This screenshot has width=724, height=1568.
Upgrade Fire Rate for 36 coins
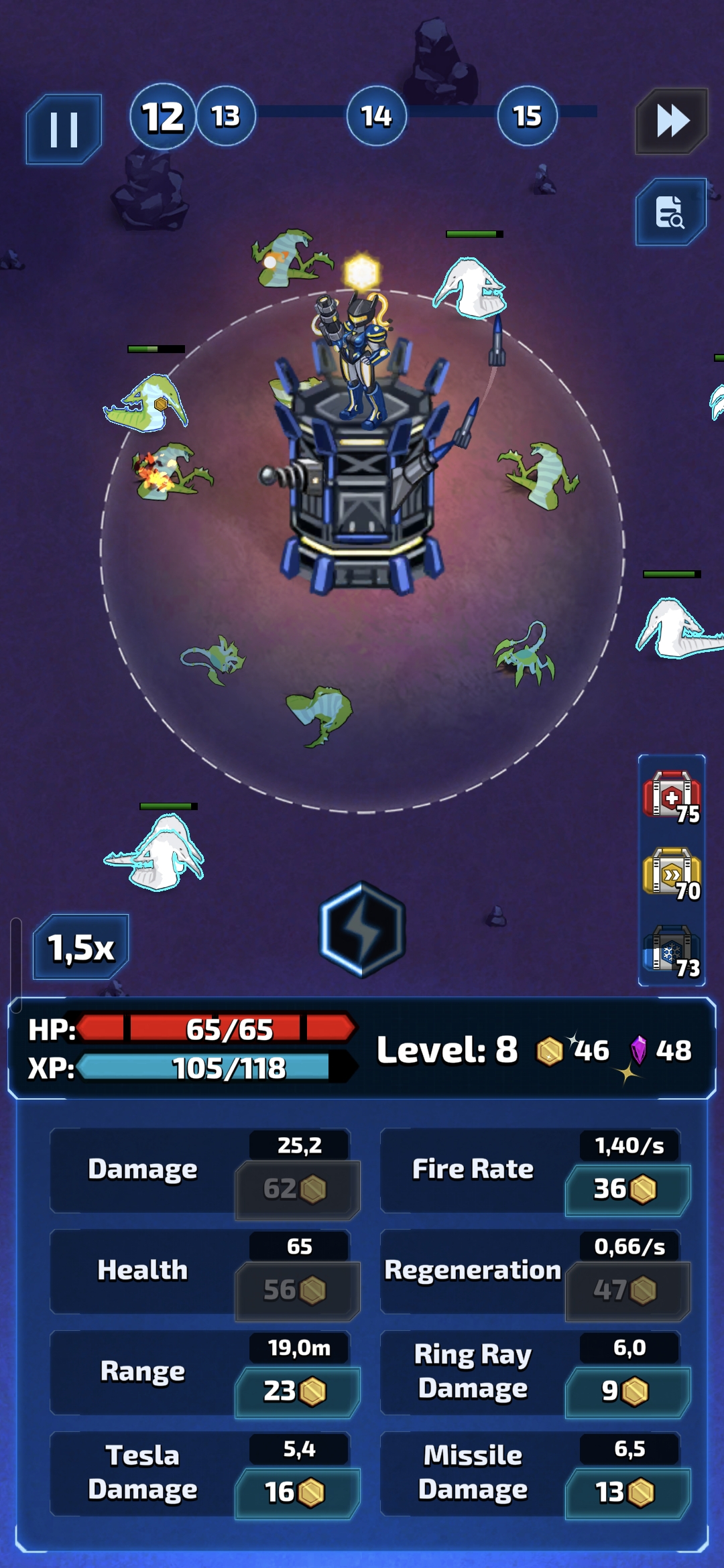coord(627,1189)
